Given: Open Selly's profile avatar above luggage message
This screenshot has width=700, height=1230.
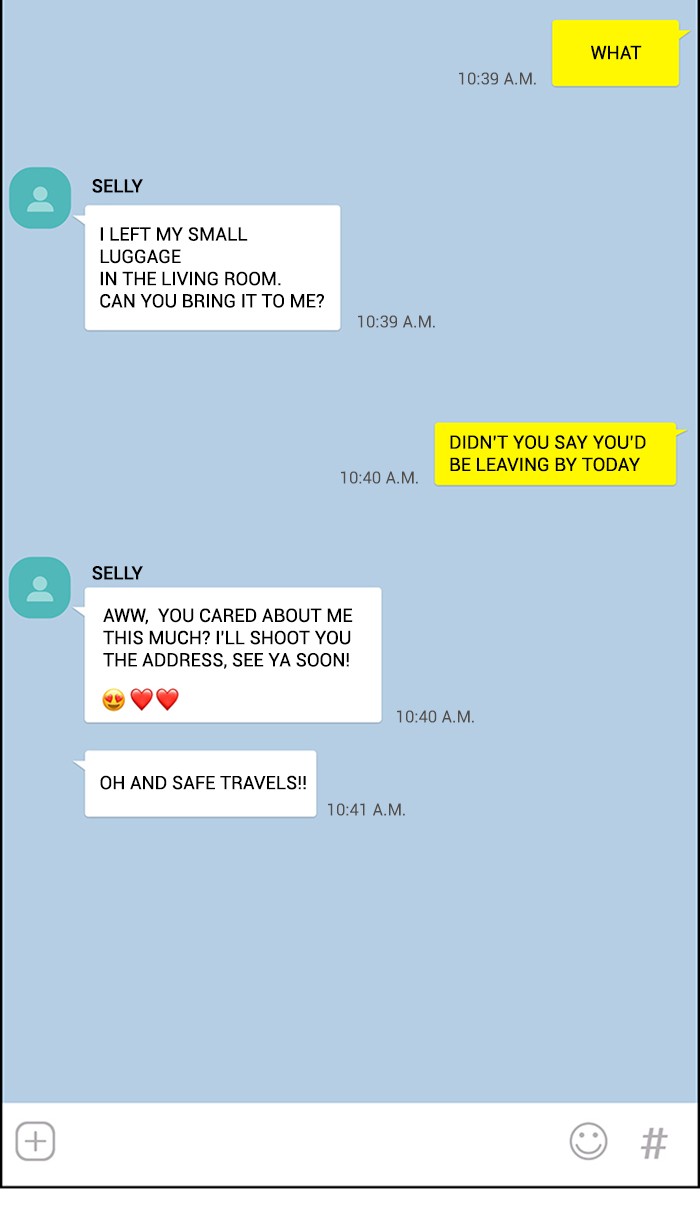Looking at the screenshot, I should click(40, 198).
